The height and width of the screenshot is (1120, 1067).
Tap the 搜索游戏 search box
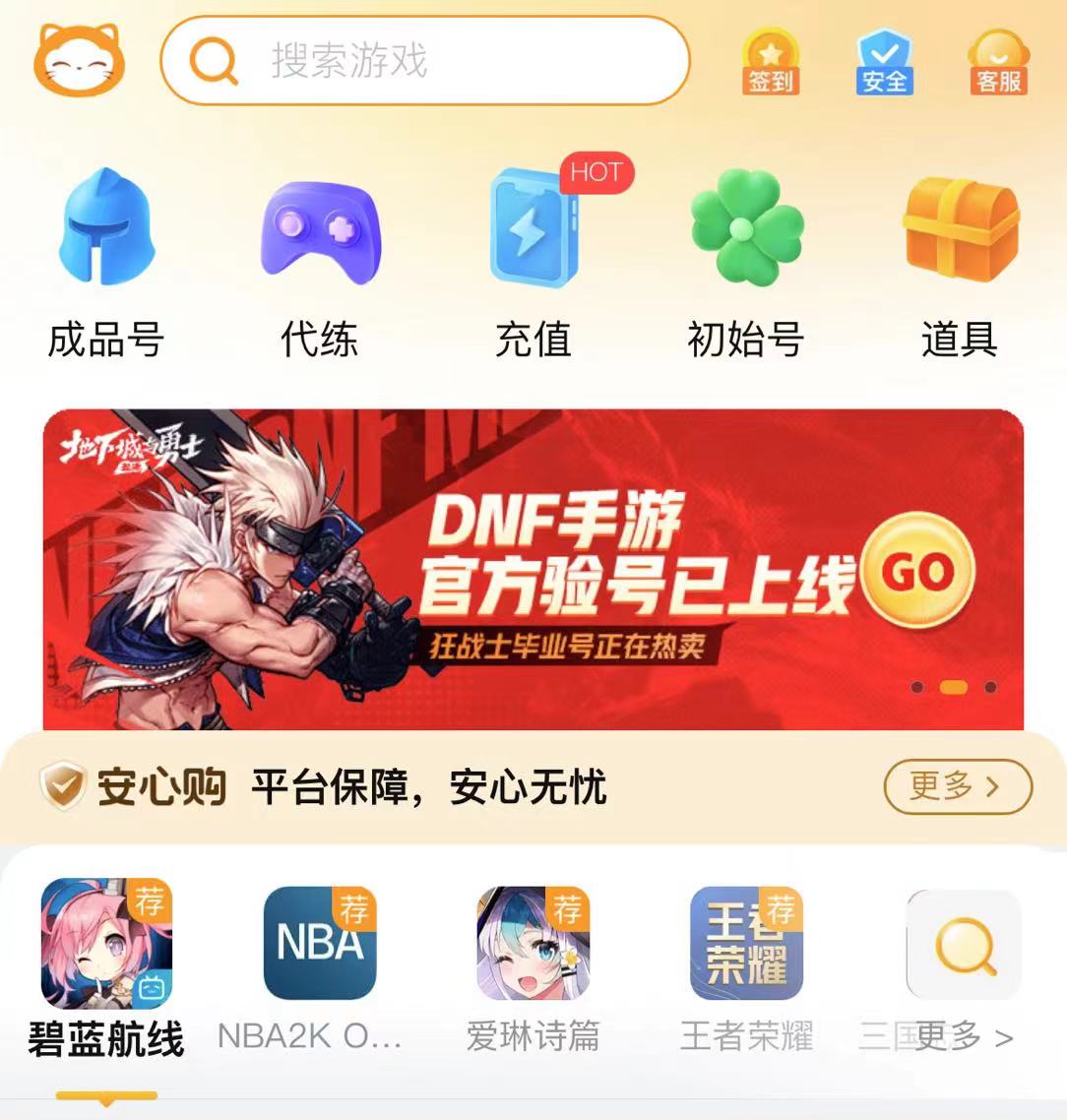tap(425, 61)
